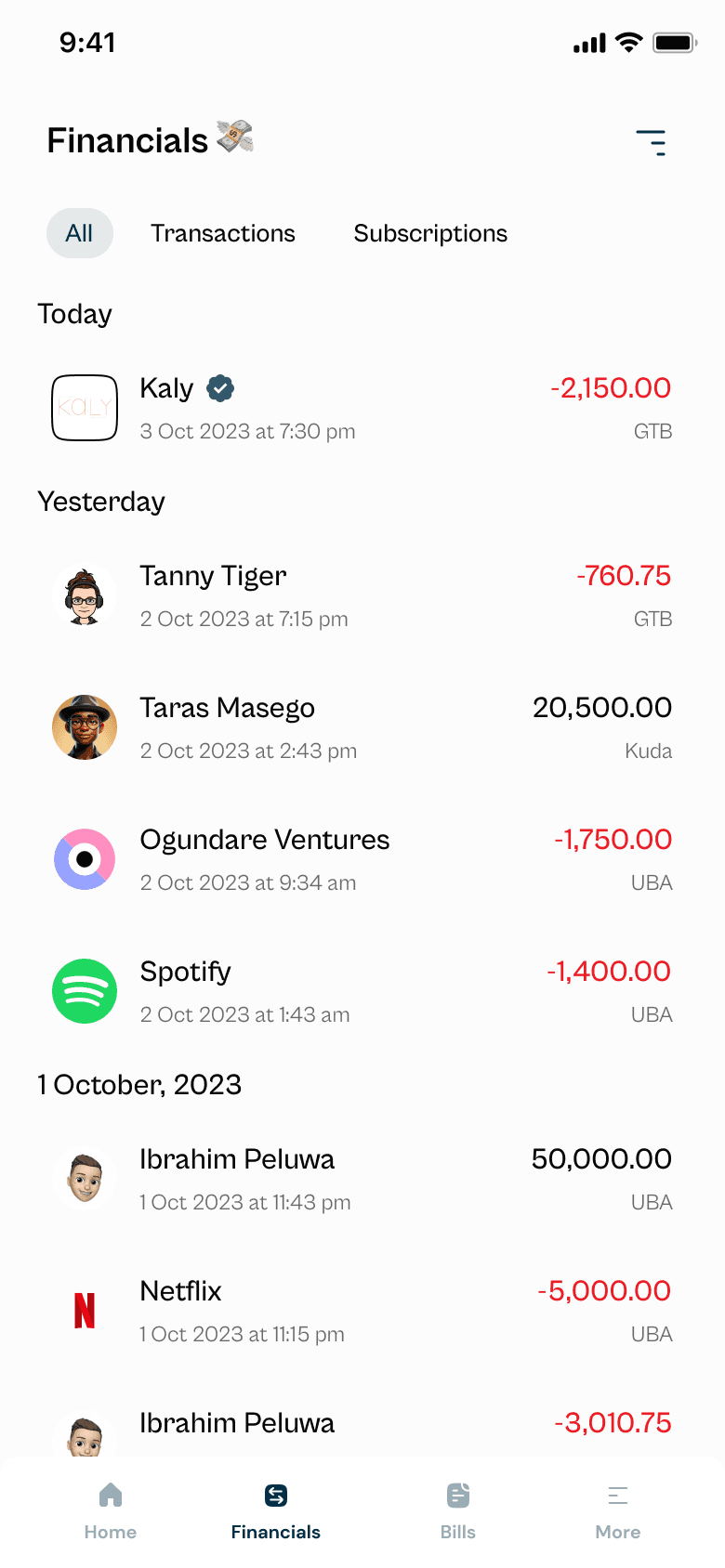Switch to the Bills tab
The height and width of the screenshot is (1568, 725).
[458, 1510]
